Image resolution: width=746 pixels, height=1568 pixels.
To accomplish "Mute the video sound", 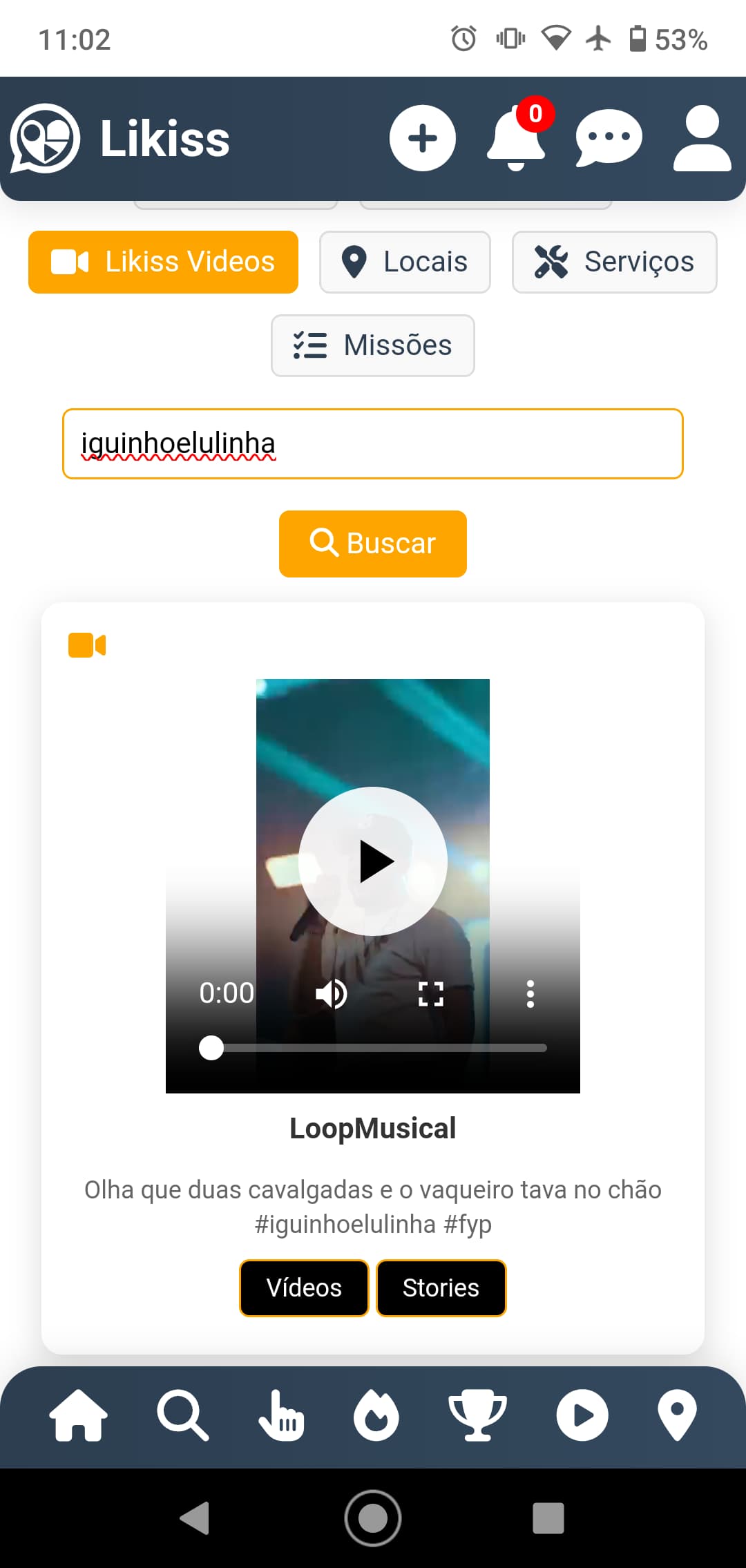I will [331, 994].
